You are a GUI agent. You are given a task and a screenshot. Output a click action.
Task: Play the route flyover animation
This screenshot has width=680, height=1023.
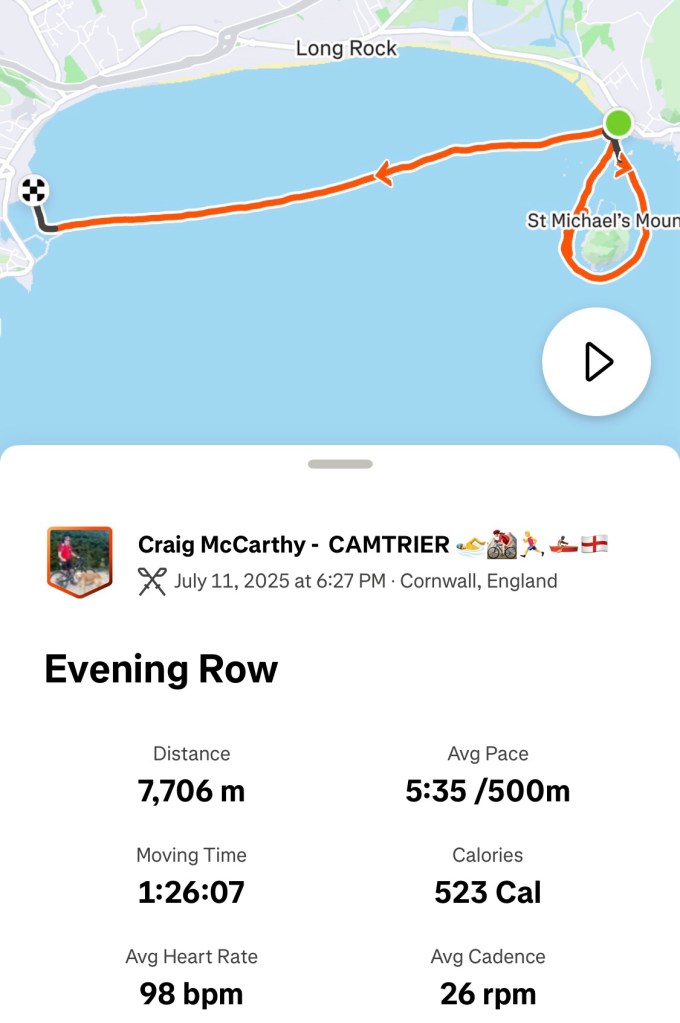tap(597, 362)
